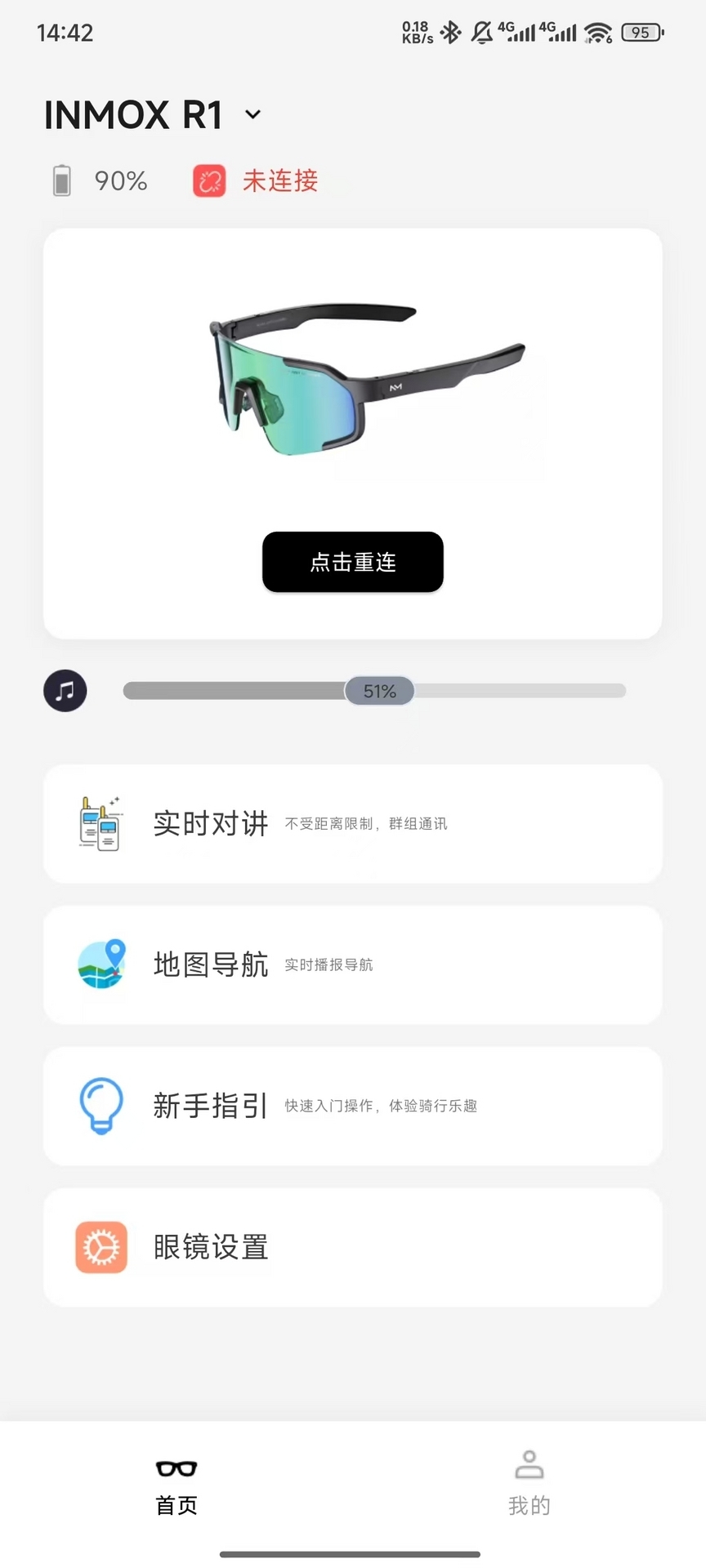706x1568 pixels.
Task: Click the Bluetooth icon in the status bar
Action: pyautogui.click(x=450, y=33)
